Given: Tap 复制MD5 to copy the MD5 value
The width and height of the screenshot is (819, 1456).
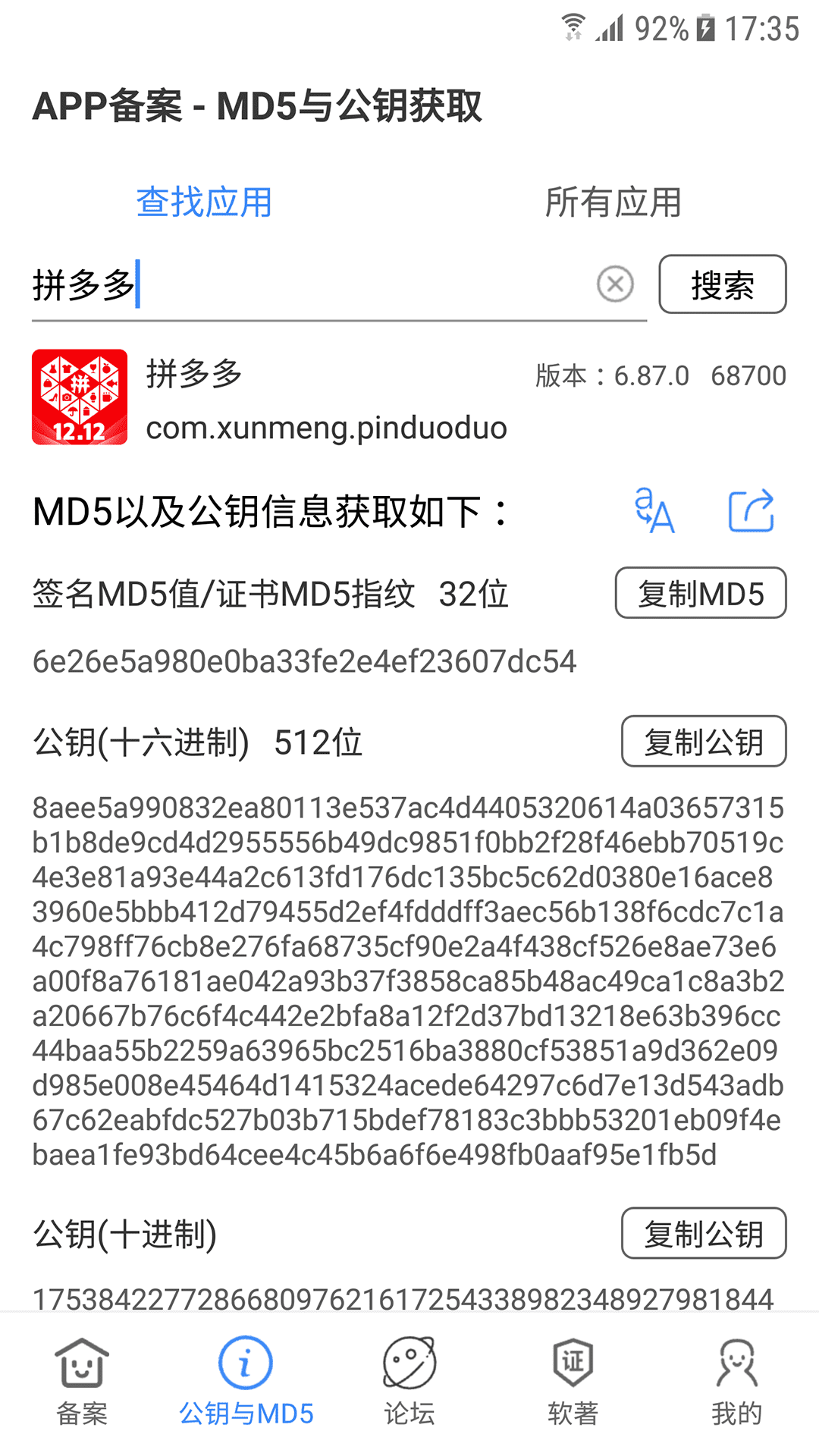Looking at the screenshot, I should click(x=699, y=593).
